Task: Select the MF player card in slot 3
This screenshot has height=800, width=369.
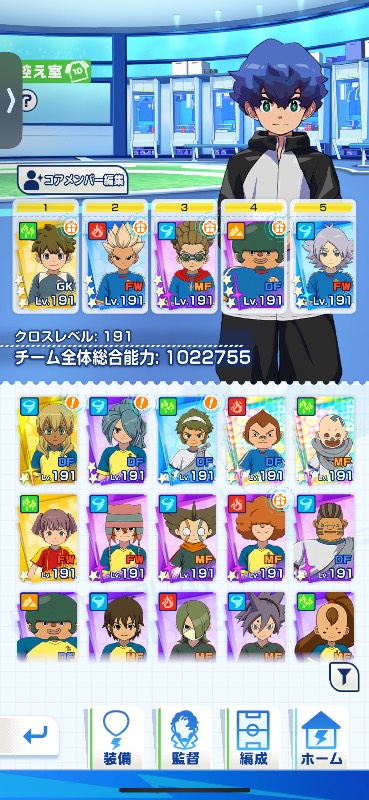Action: [x=185, y=257]
